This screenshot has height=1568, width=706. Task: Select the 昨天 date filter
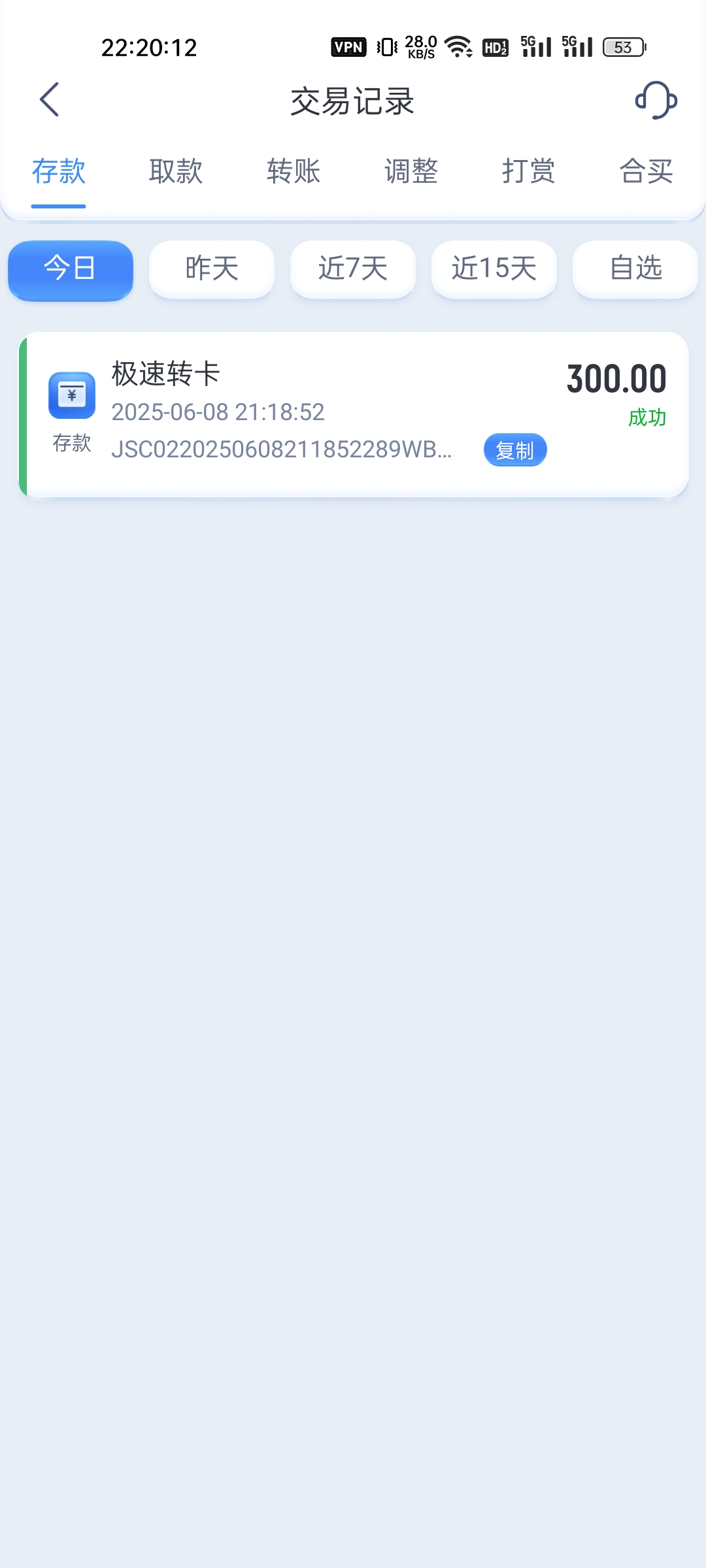point(211,269)
